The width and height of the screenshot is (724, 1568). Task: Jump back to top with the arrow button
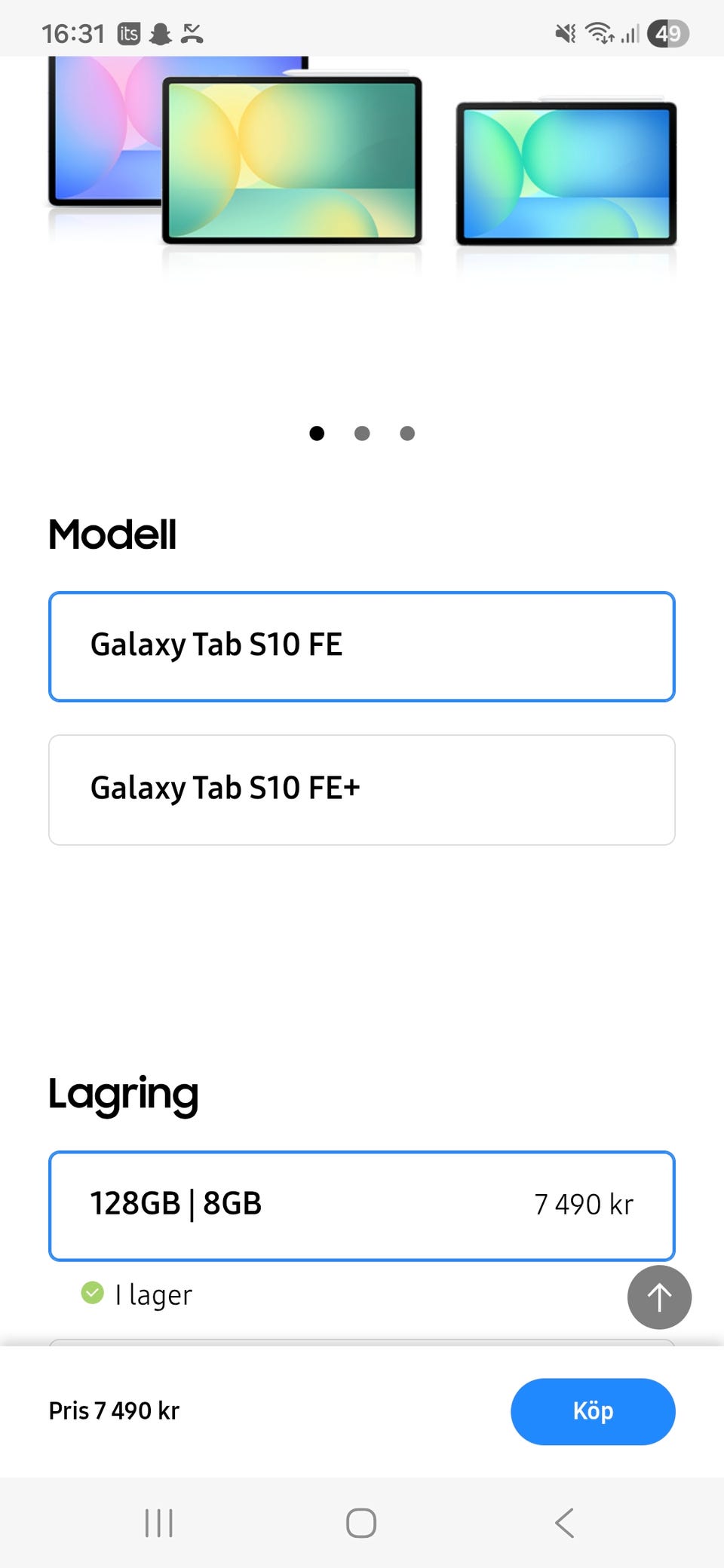(x=659, y=1297)
